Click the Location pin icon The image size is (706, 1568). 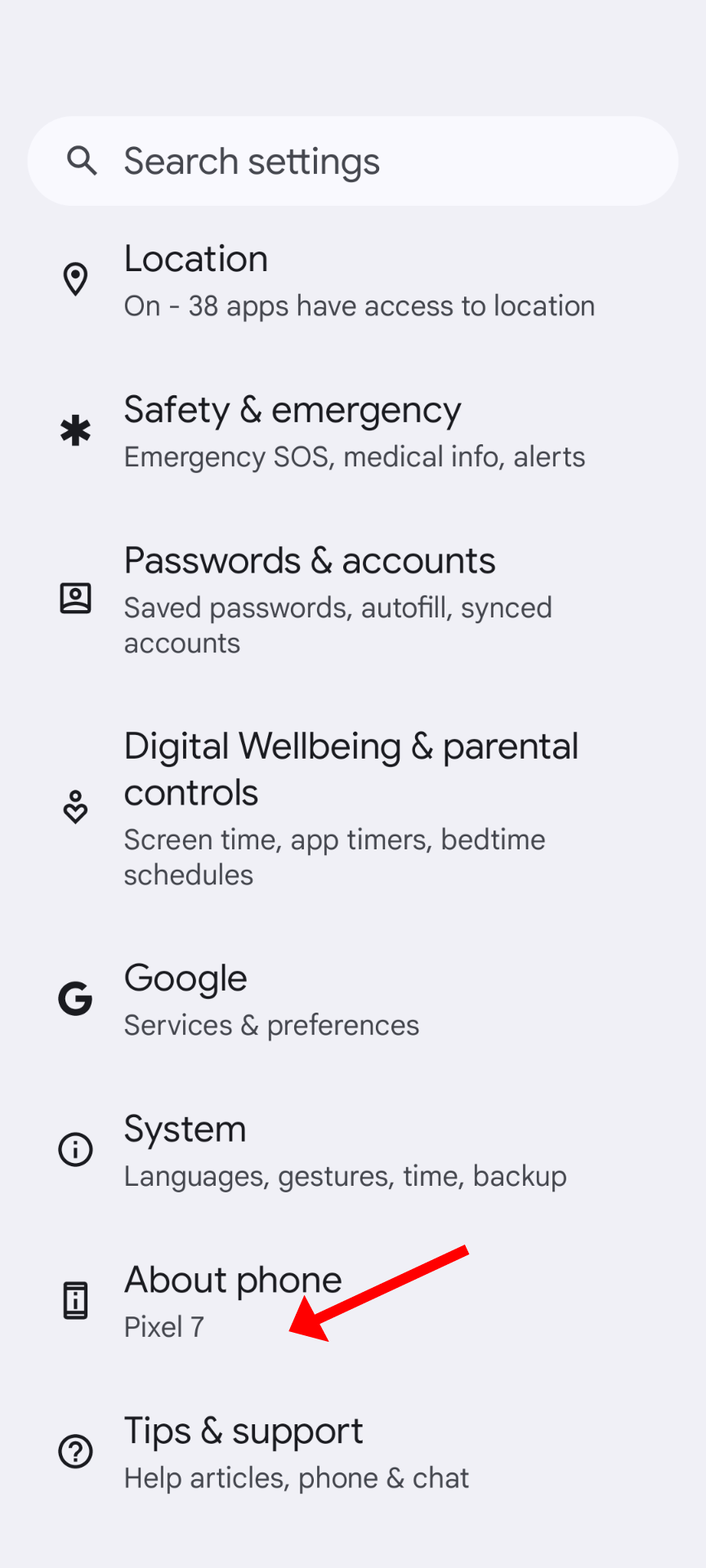tap(74, 278)
